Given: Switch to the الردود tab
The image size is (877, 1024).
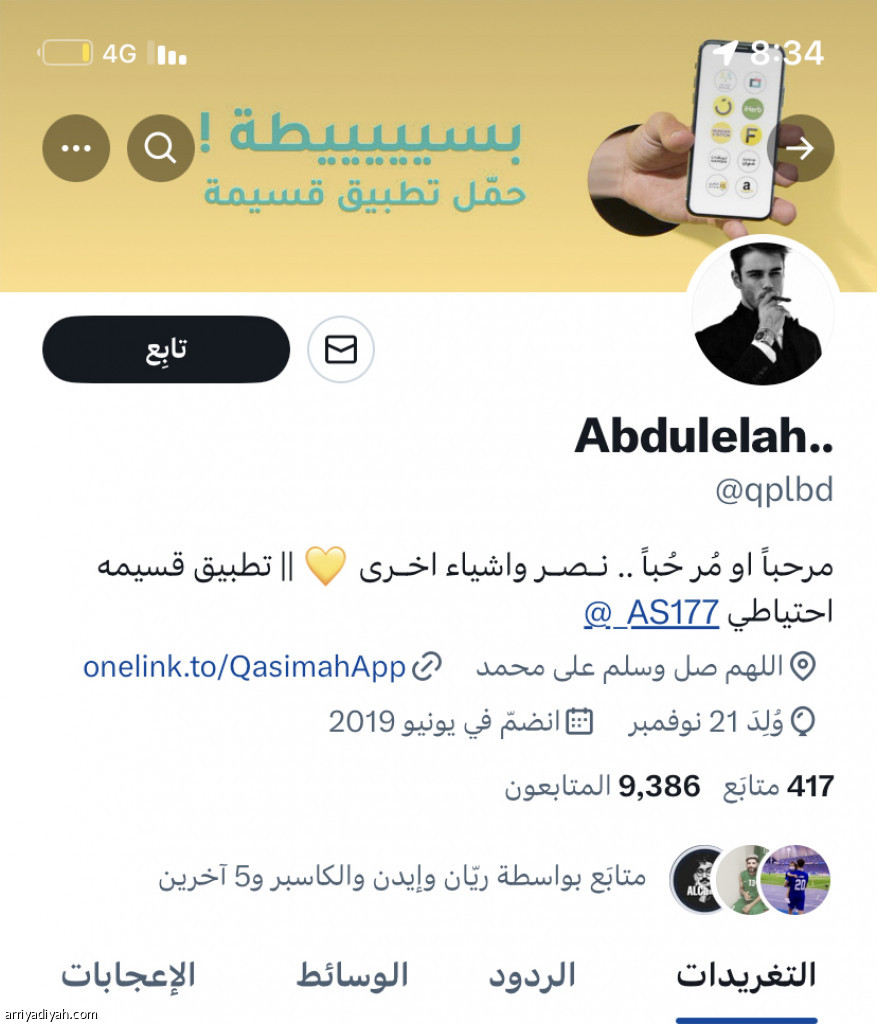Looking at the screenshot, I should (532, 975).
